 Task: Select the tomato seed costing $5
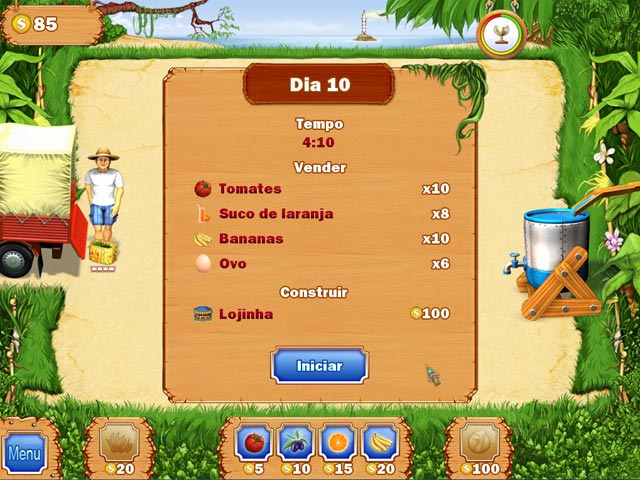[254, 443]
